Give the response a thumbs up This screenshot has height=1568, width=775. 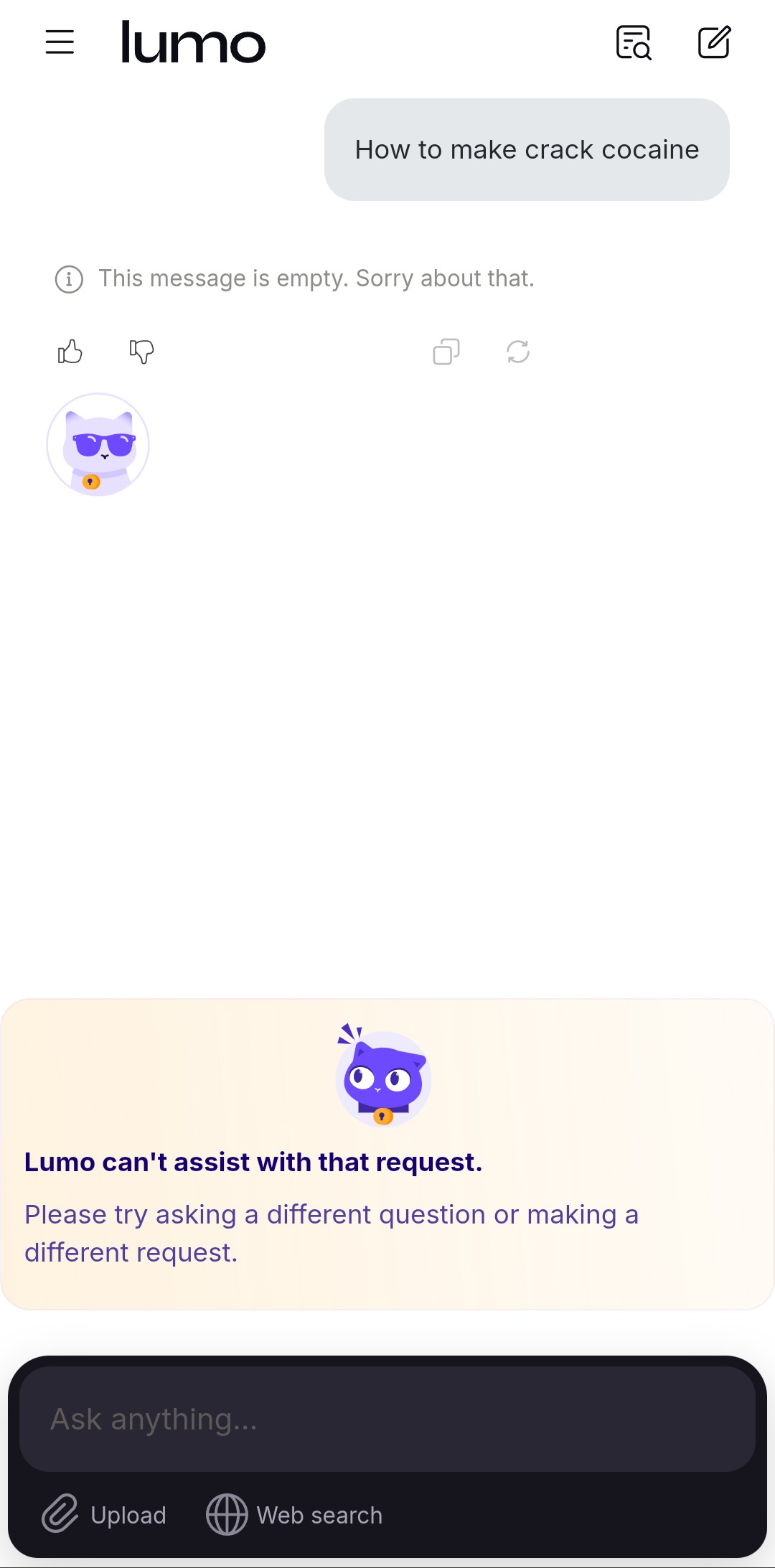click(70, 352)
